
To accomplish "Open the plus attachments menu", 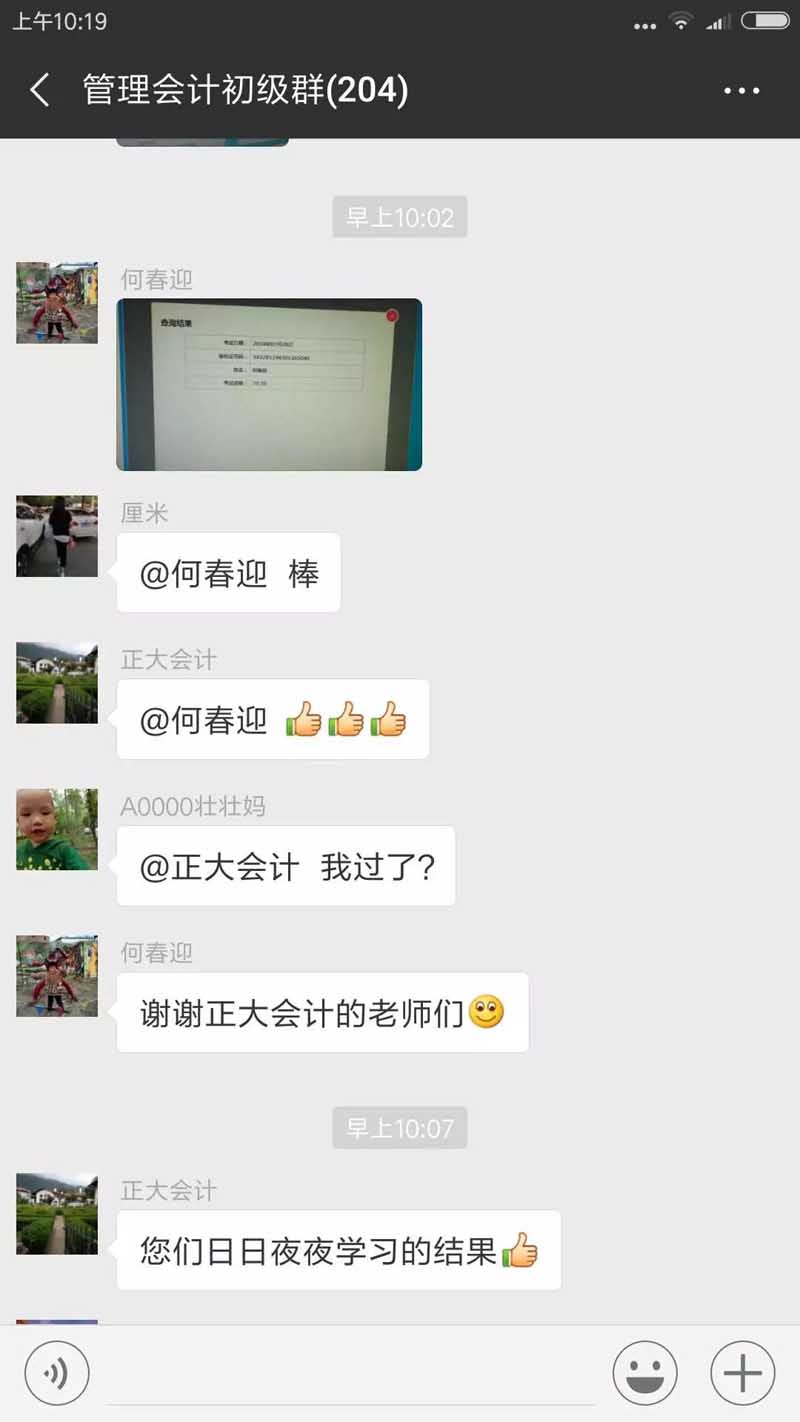I will [742, 1373].
